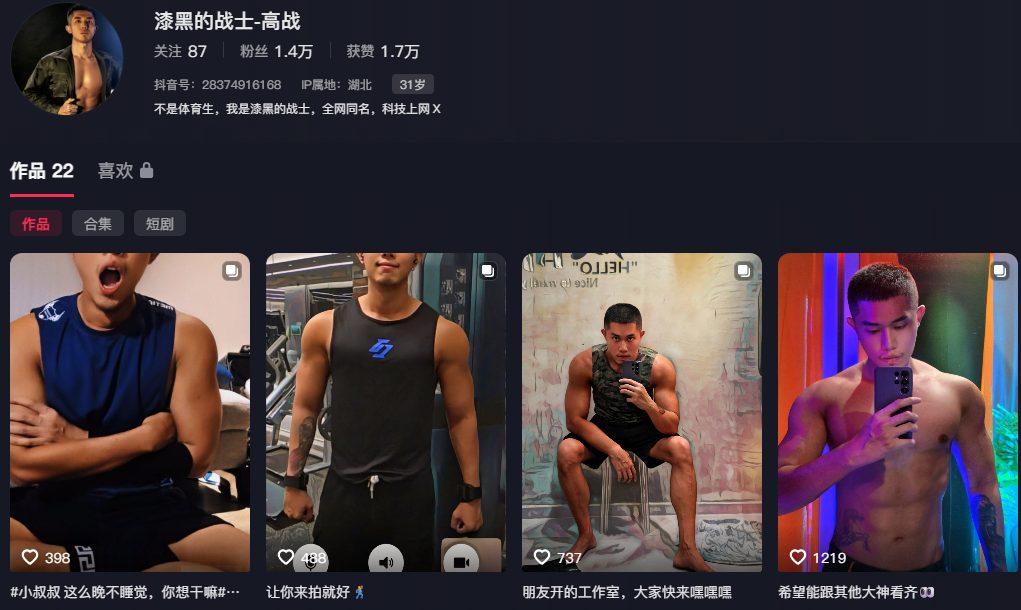Switch to the 作品 22 tab
The height and width of the screenshot is (610, 1021).
(x=42, y=171)
